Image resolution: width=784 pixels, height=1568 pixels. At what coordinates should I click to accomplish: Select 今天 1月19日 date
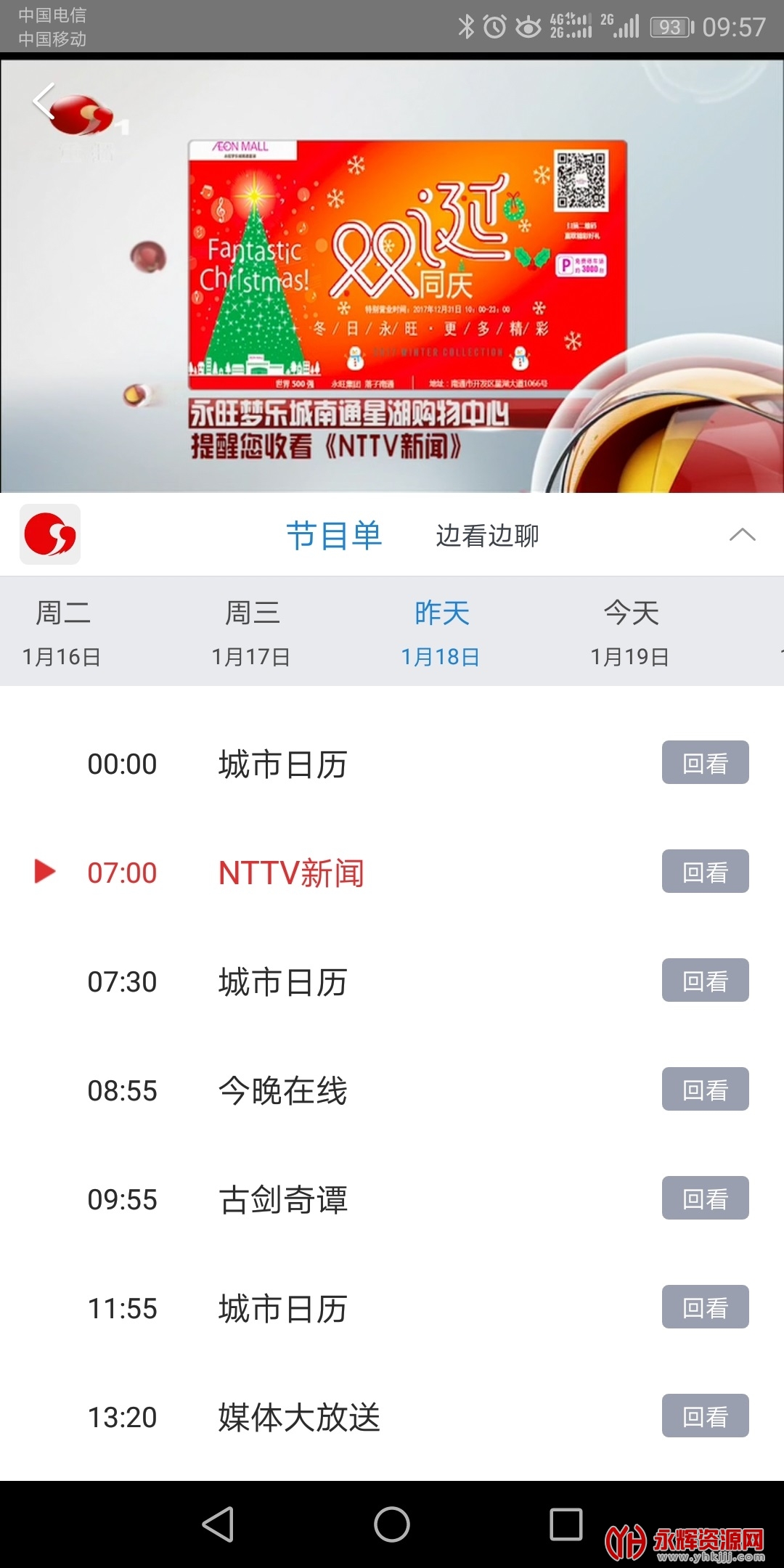coord(630,632)
